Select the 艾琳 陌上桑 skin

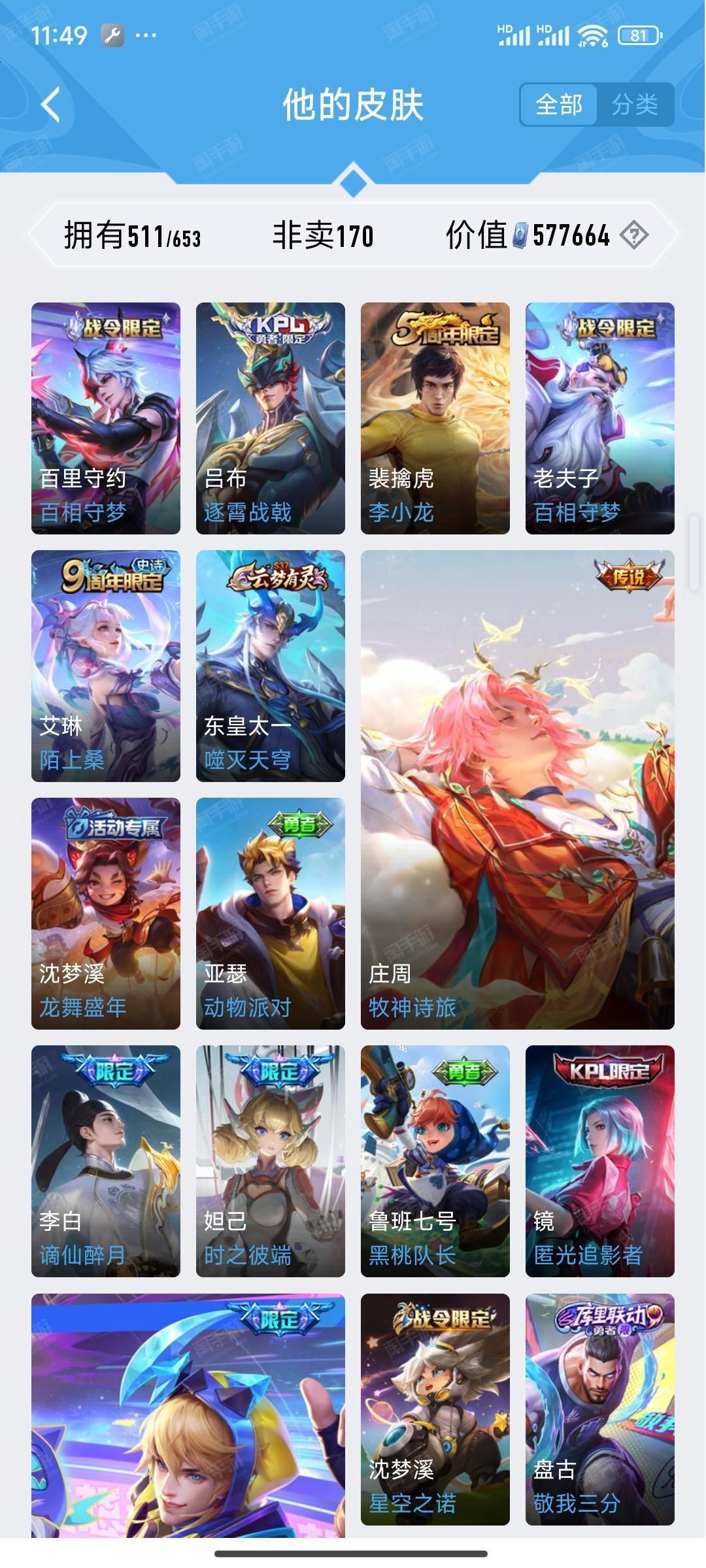pyautogui.click(x=106, y=666)
